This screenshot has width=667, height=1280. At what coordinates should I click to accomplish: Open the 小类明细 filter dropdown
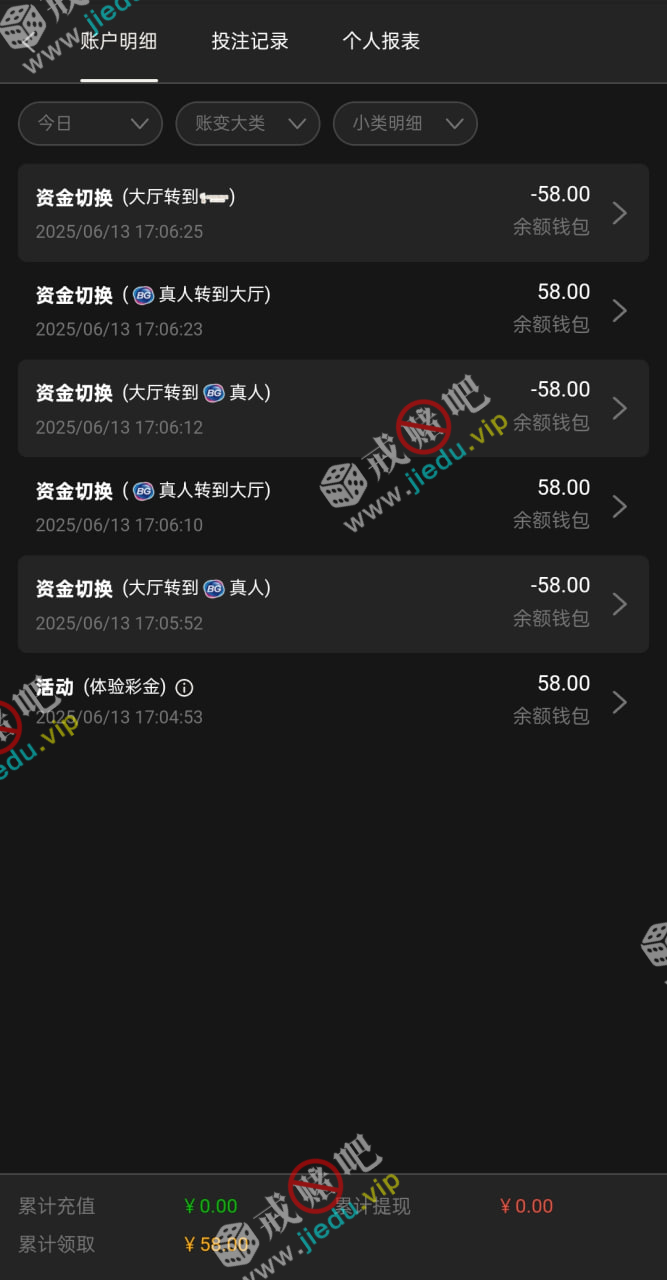404,124
